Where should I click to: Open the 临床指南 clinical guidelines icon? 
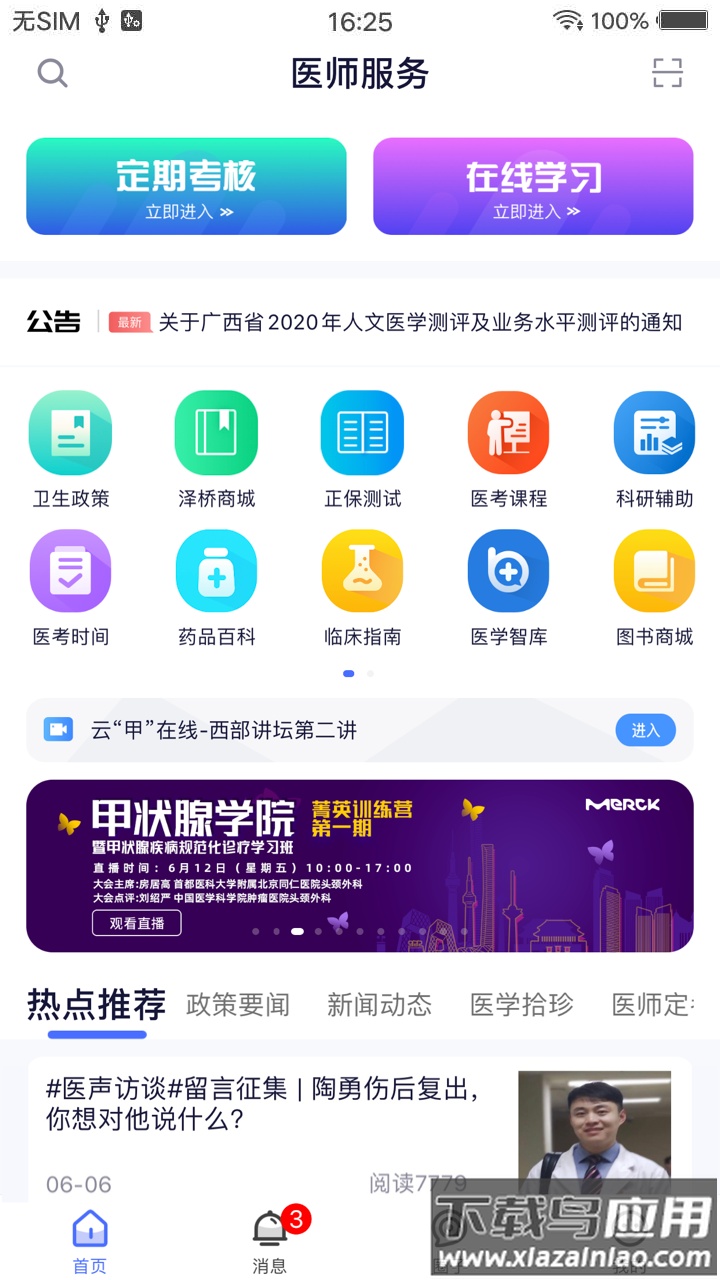362,572
